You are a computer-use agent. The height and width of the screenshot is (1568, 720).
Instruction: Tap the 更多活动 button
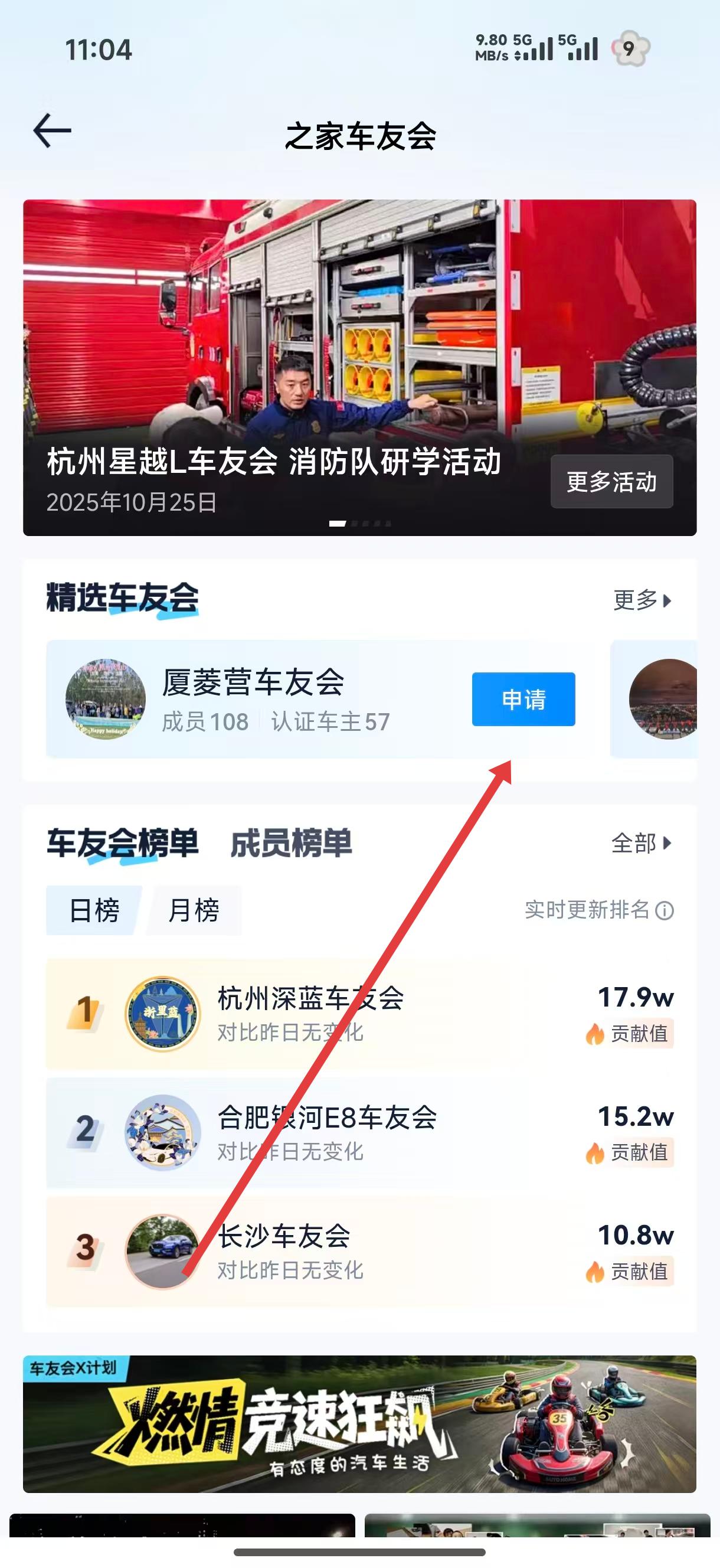point(611,482)
